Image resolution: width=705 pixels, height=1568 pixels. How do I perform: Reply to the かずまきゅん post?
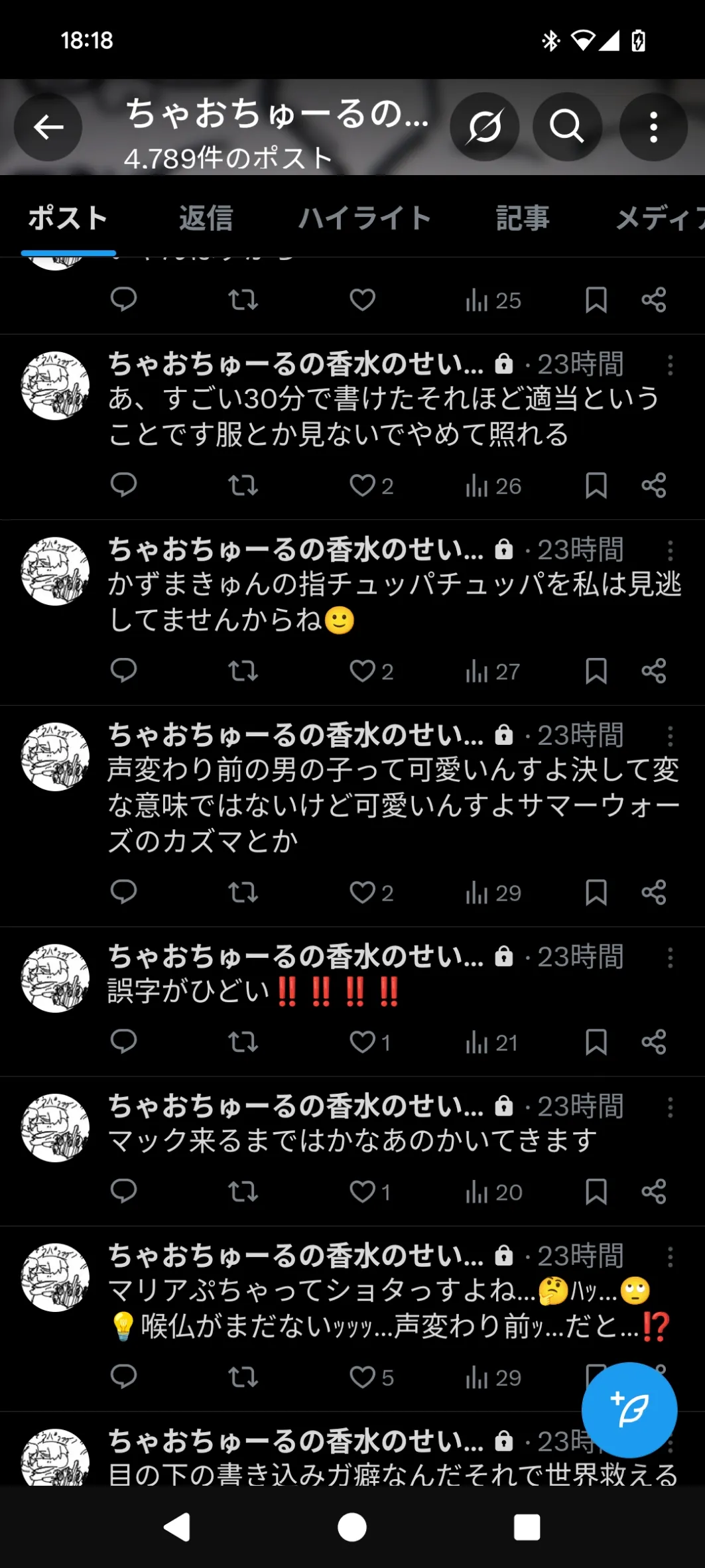click(x=123, y=671)
